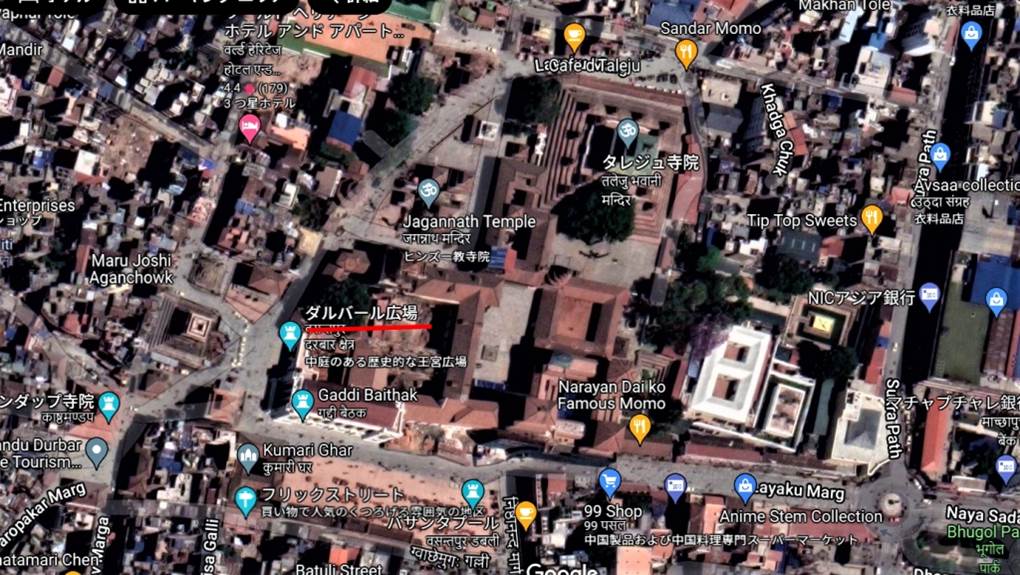The height and width of the screenshot is (575, 1020).
Task: Select the Gaddi Baithak landmark marker
Action: (x=302, y=402)
